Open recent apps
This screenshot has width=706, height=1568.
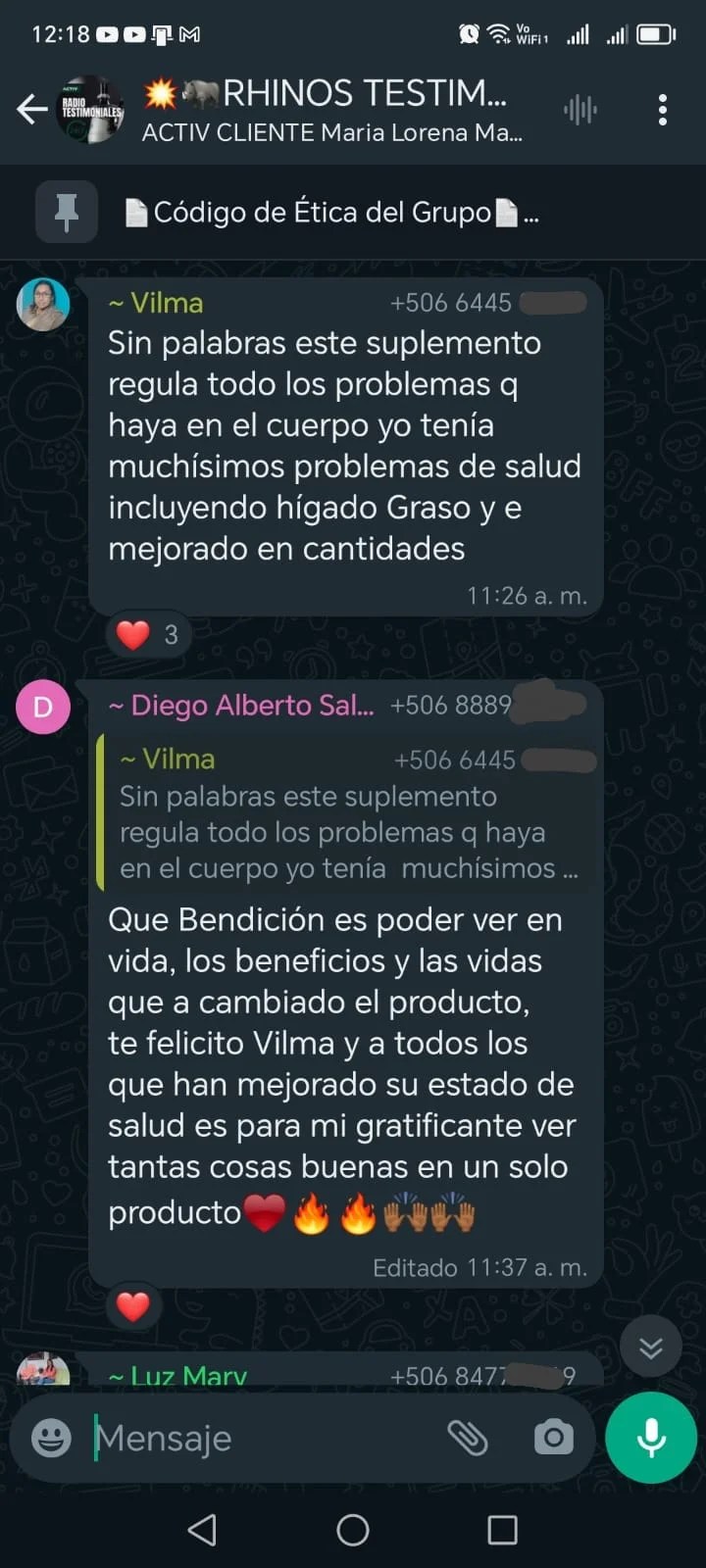coord(502,1530)
